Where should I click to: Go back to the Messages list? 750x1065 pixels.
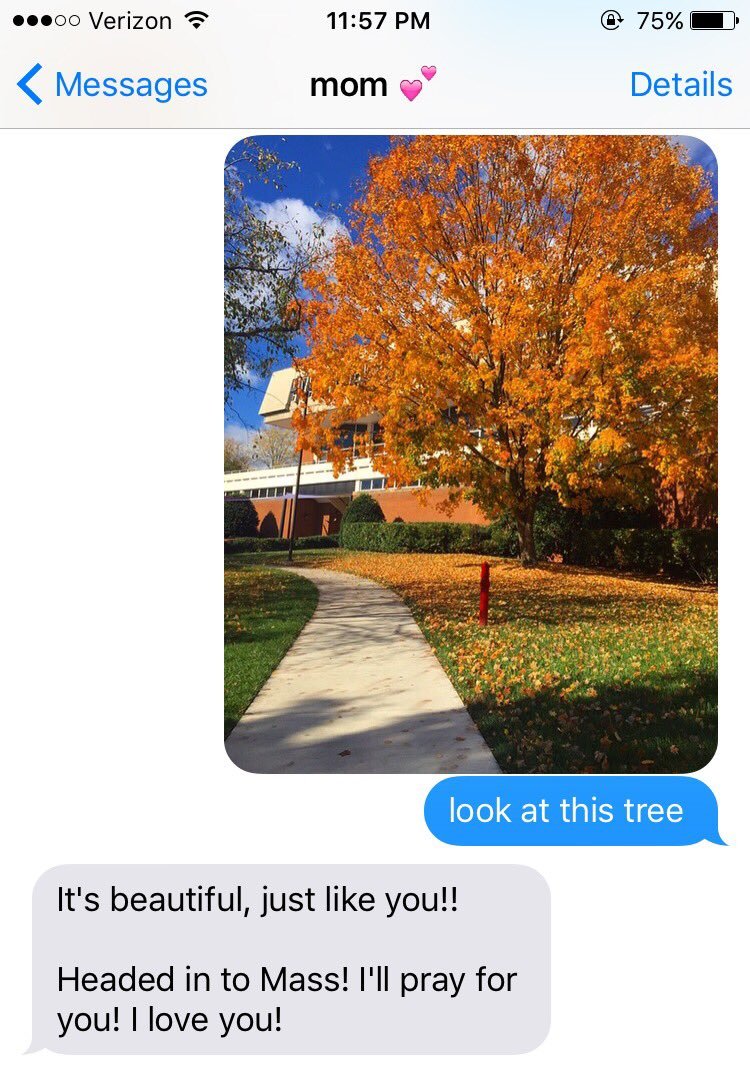[x=112, y=85]
